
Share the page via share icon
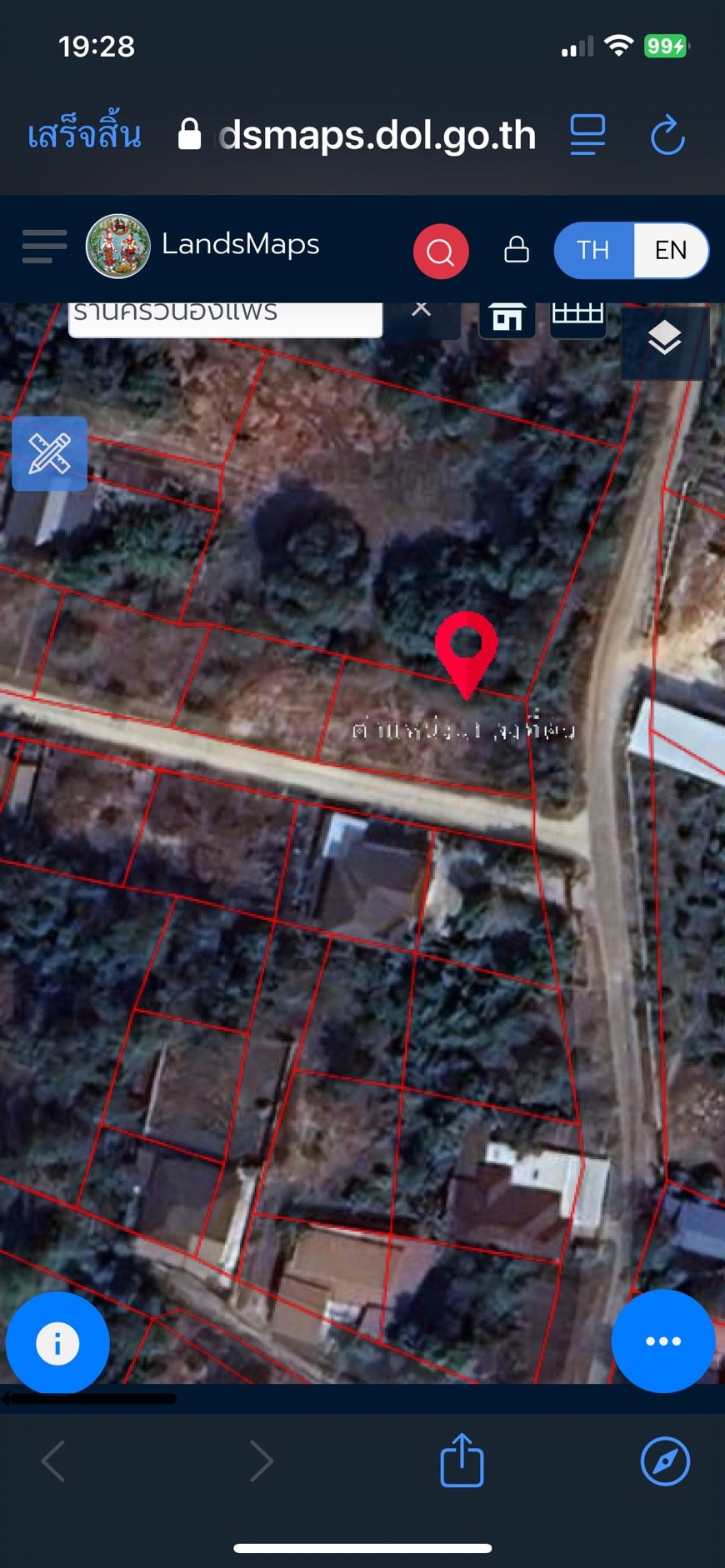click(x=462, y=1460)
